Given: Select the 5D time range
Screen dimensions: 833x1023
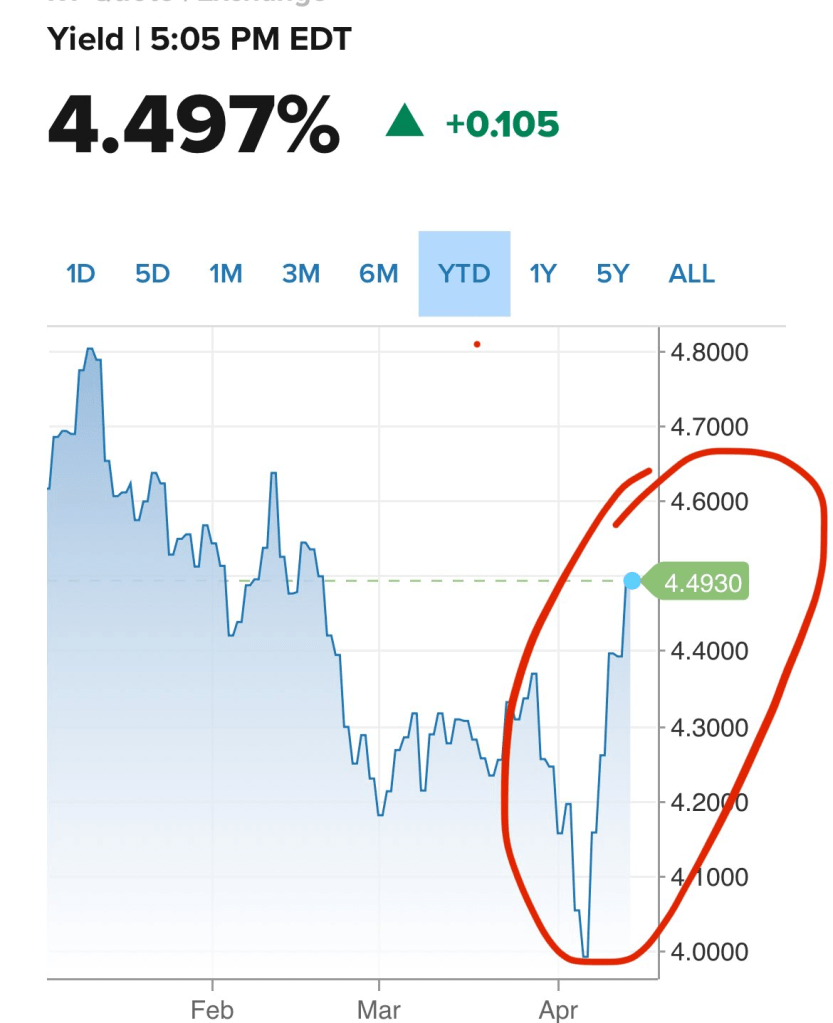Looking at the screenshot, I should click(x=153, y=273).
